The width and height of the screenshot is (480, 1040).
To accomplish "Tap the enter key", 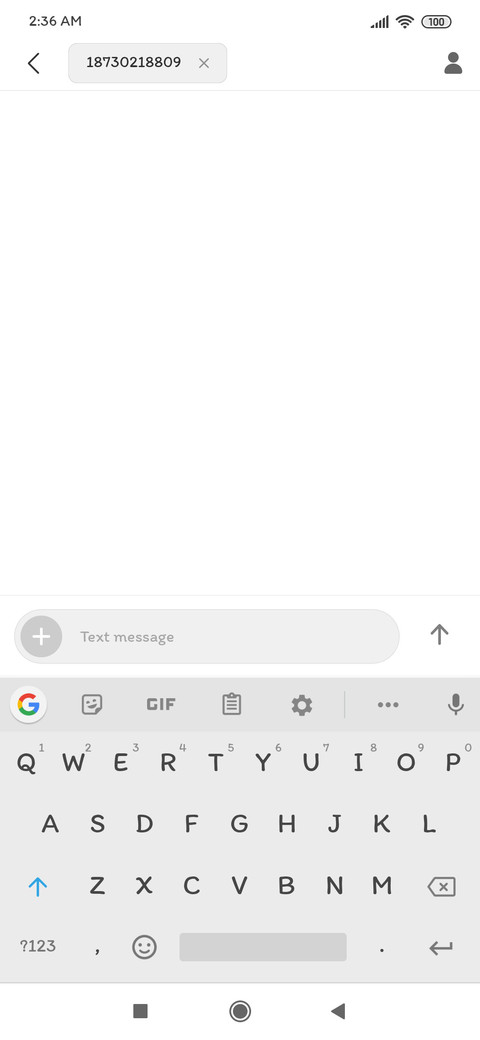I will tap(441, 948).
